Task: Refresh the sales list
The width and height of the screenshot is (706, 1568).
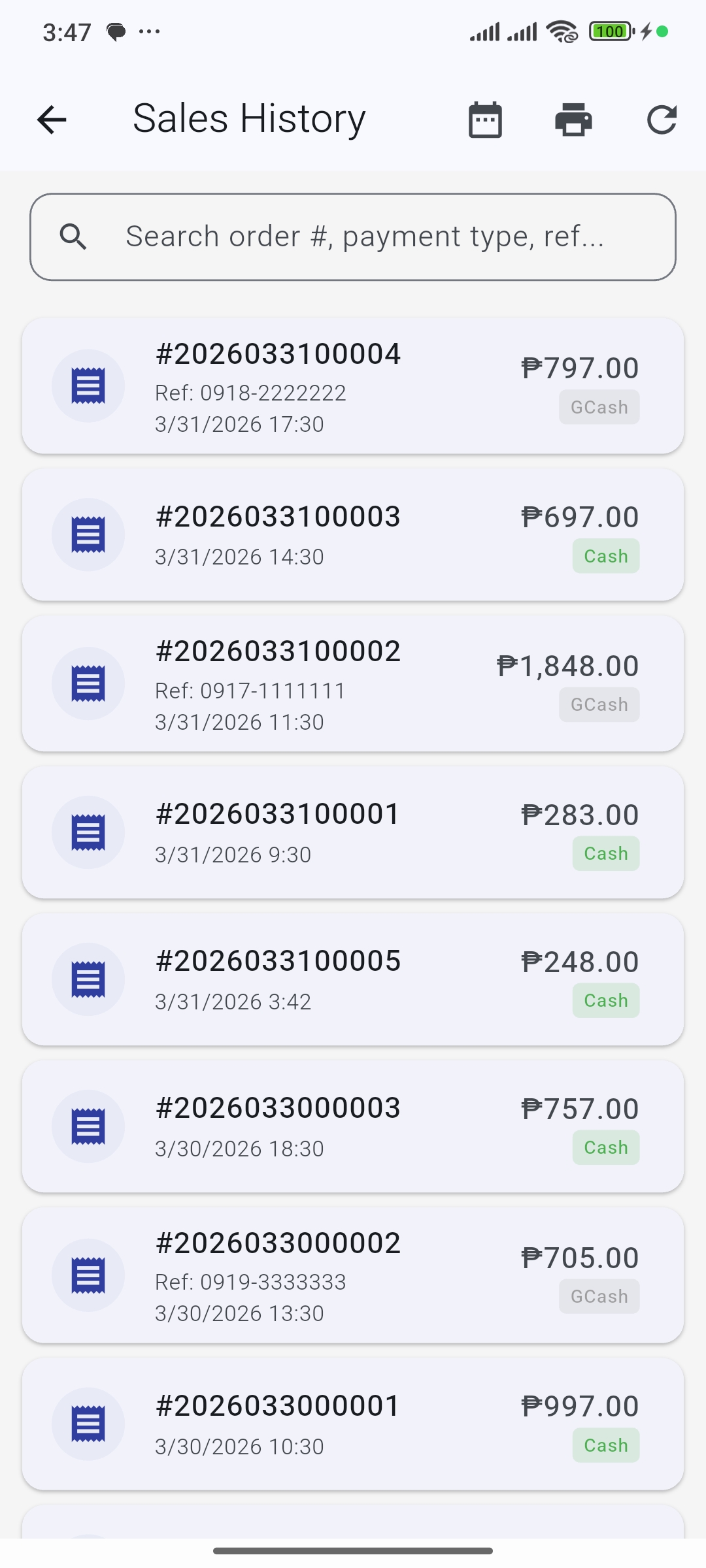Action: [x=662, y=120]
